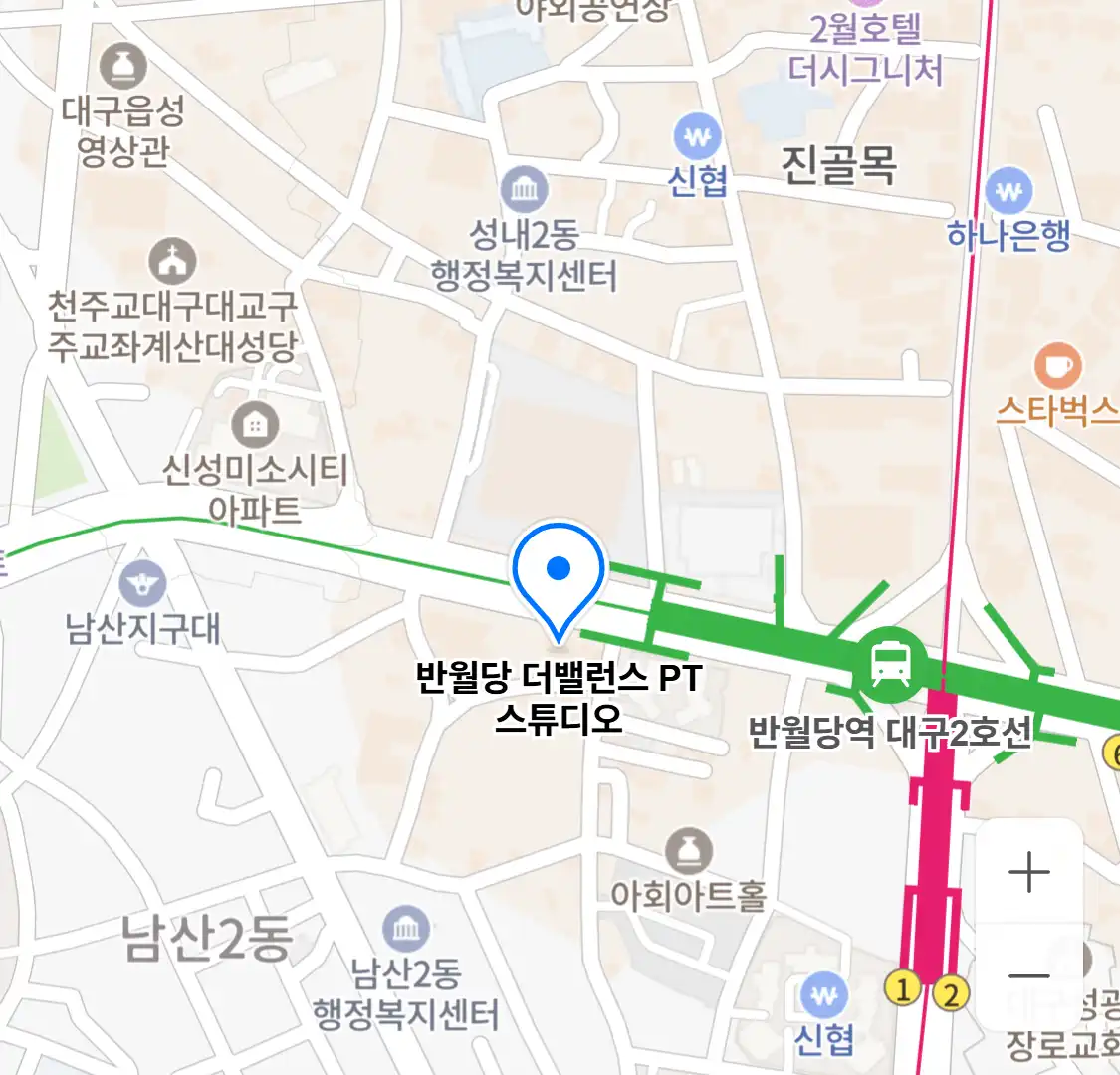Select the 아회아트홀 marker
The image size is (1120, 1075).
tap(689, 853)
